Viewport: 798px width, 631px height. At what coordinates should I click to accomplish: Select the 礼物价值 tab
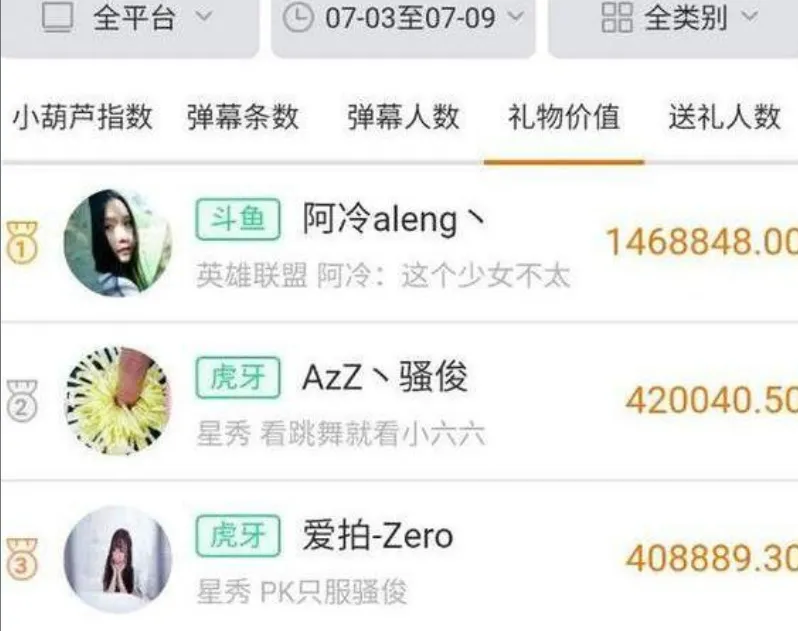click(564, 117)
